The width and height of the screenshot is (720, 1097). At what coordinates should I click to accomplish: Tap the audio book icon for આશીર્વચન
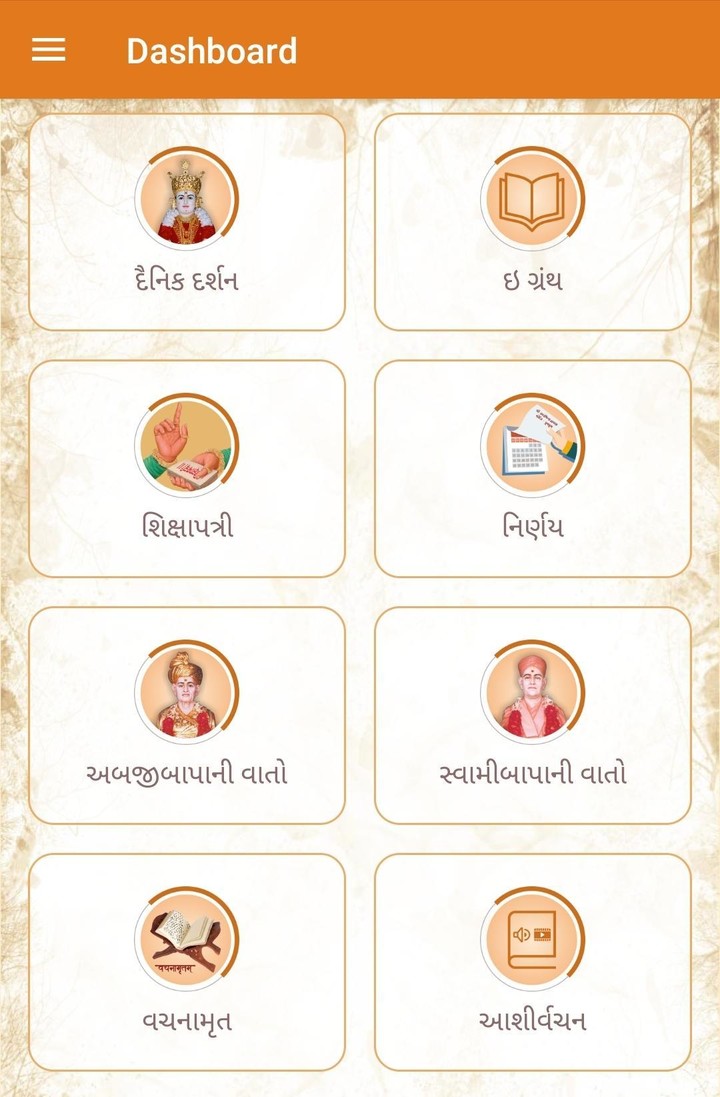click(x=532, y=936)
